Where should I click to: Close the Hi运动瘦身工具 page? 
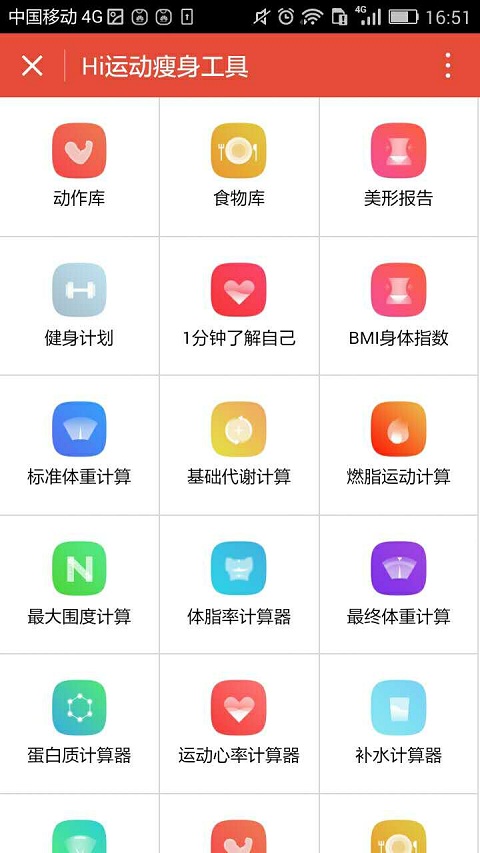point(32,66)
